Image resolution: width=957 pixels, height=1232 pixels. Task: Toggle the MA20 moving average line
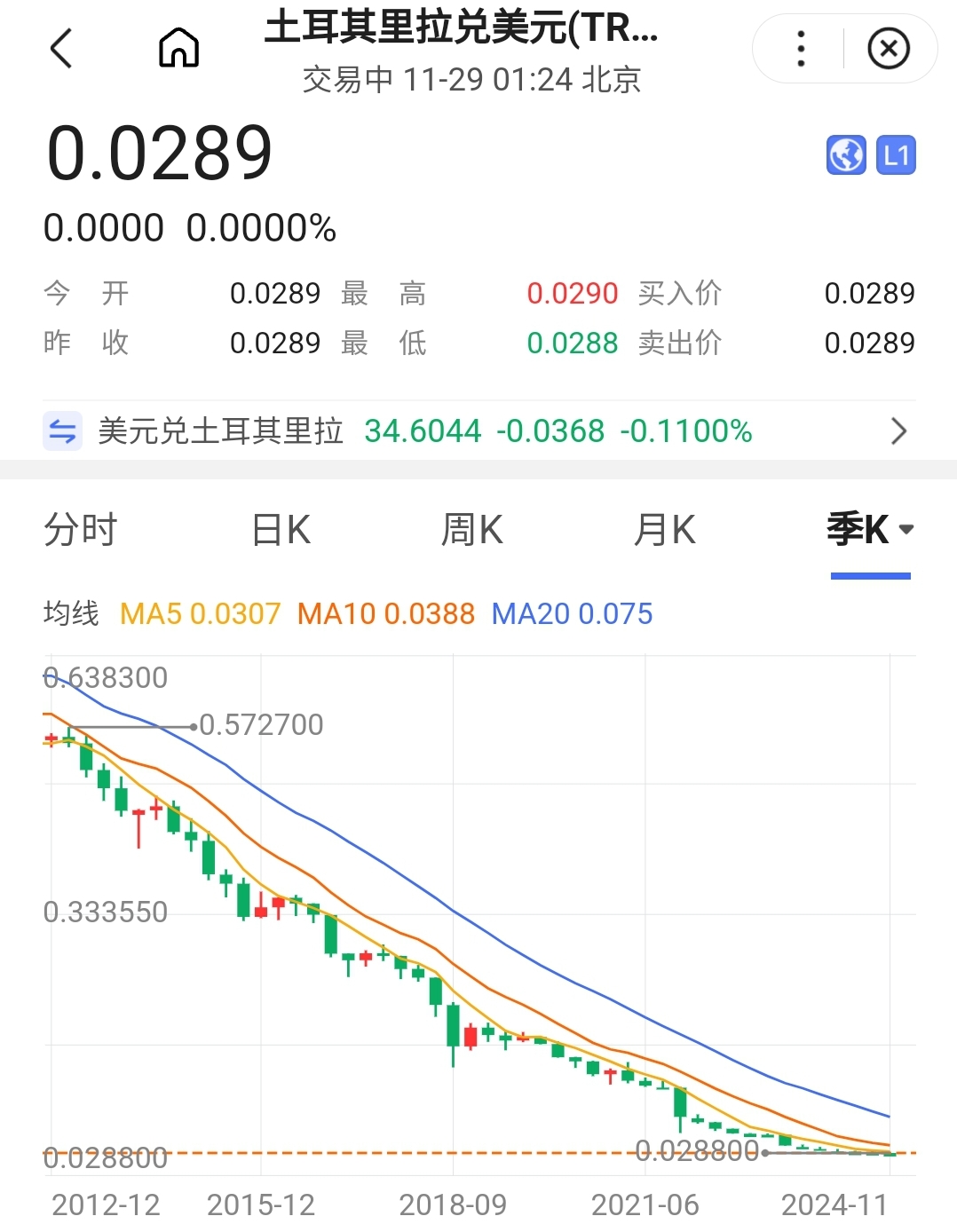click(573, 613)
